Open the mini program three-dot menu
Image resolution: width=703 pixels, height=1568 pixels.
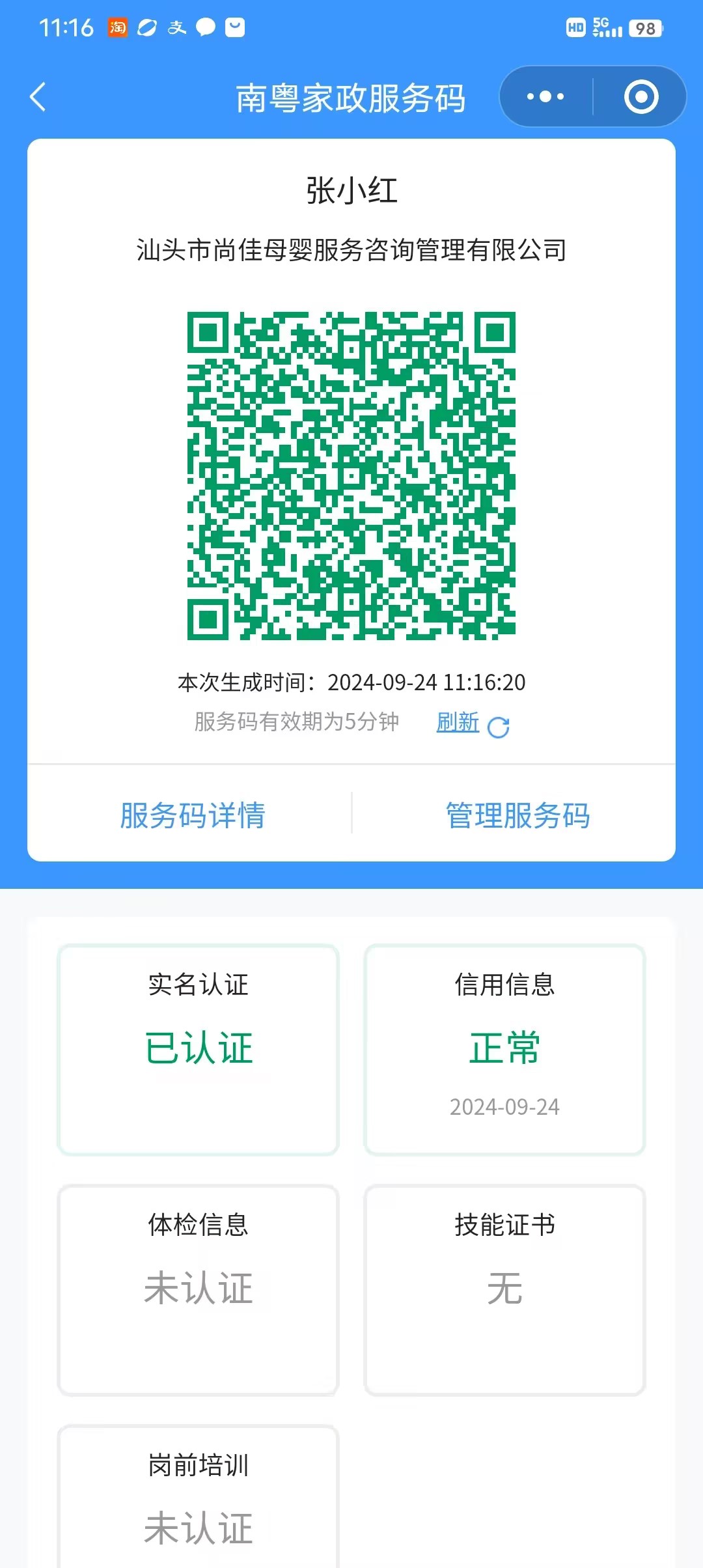click(545, 97)
